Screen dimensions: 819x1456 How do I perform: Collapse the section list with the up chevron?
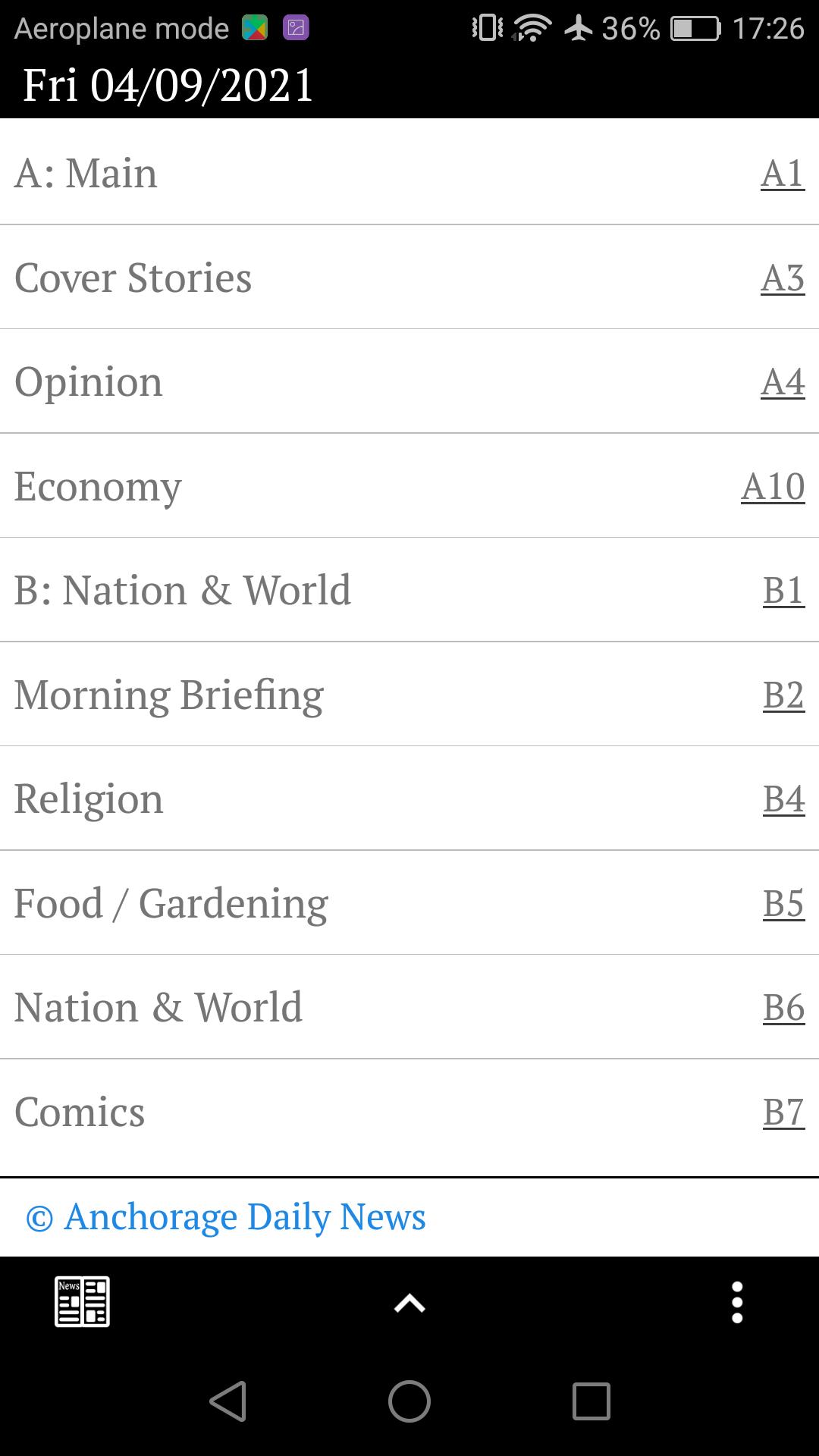pos(409,1304)
